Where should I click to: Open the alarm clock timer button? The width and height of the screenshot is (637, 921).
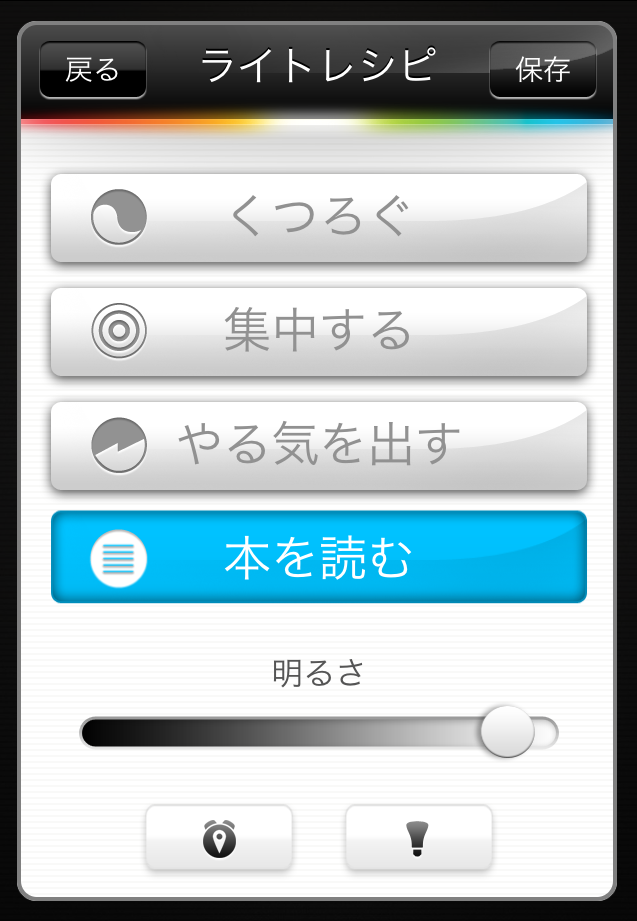(x=219, y=837)
